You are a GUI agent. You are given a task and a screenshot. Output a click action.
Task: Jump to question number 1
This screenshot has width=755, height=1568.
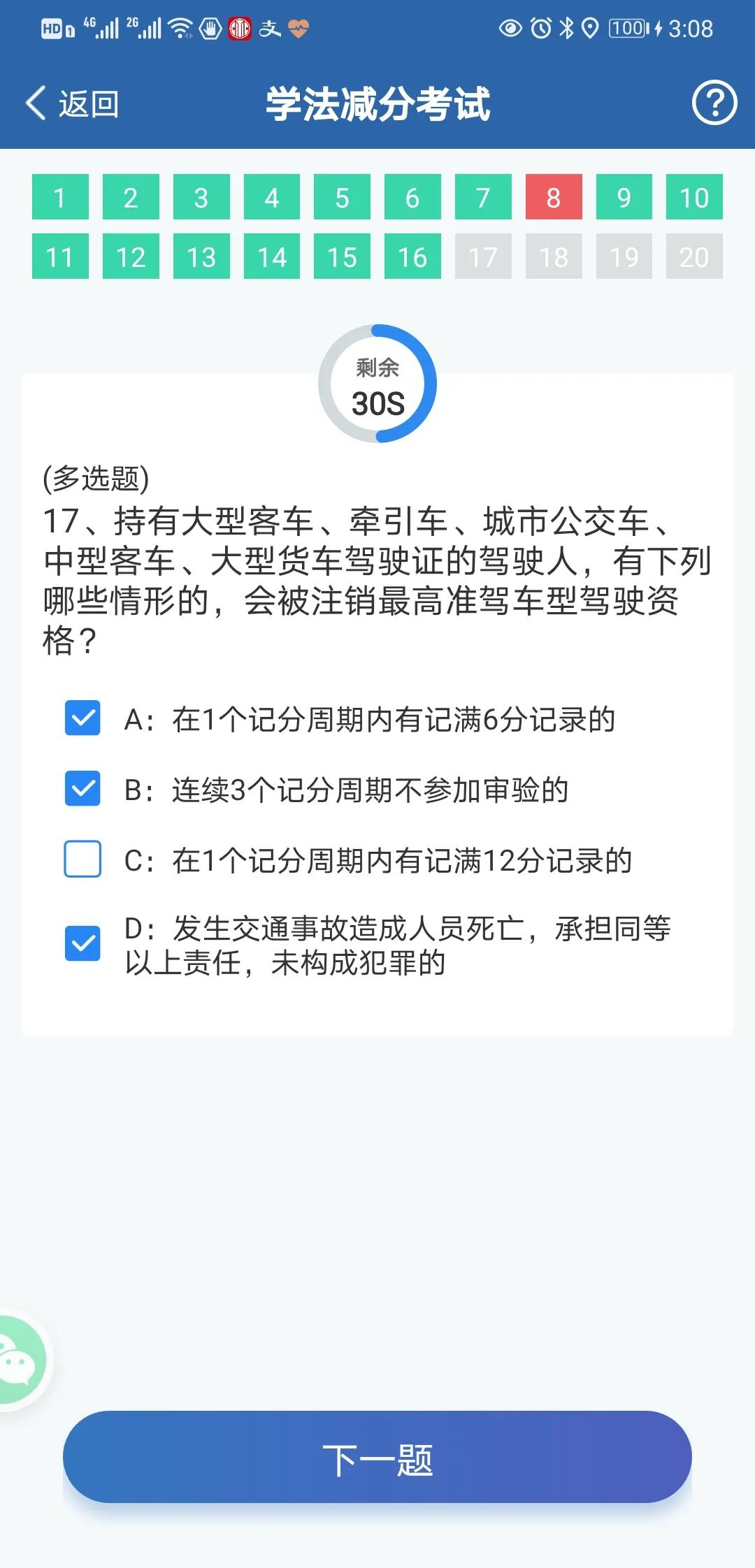(60, 197)
